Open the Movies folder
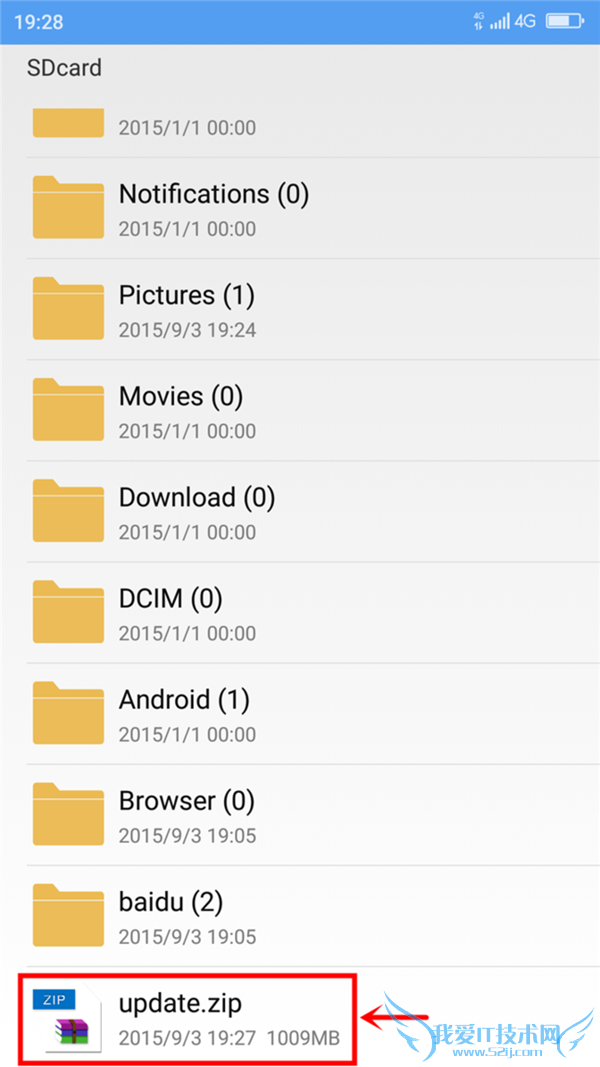Viewport: 600px width, 1067px height. tap(180, 410)
